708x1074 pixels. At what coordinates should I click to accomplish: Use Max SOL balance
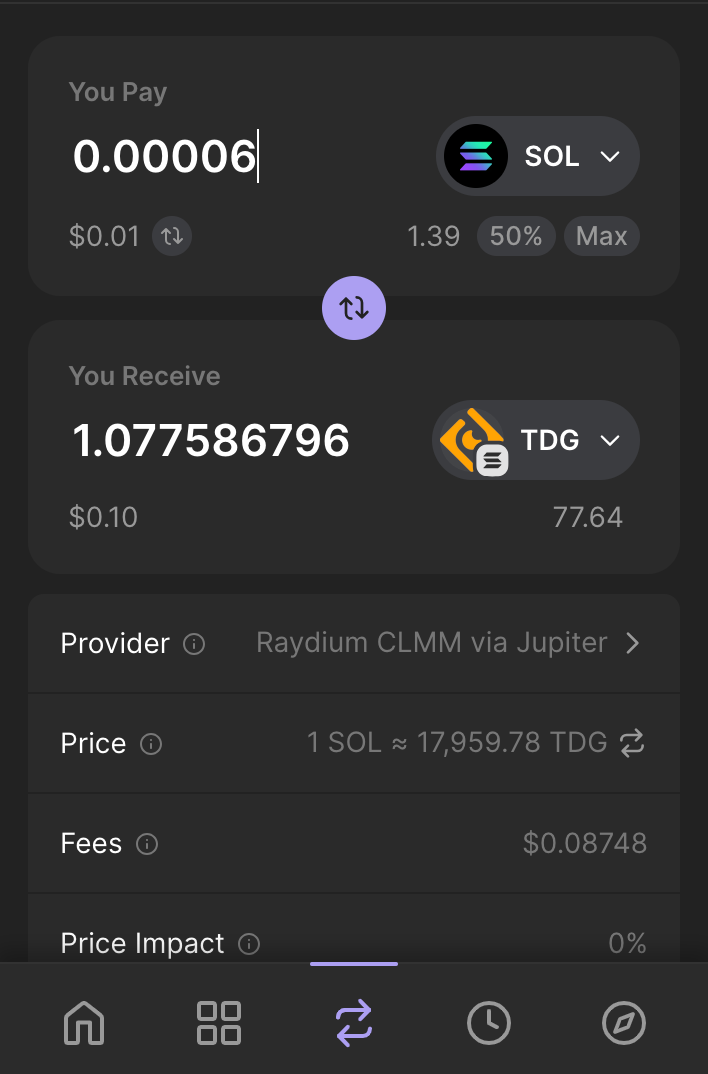point(601,237)
